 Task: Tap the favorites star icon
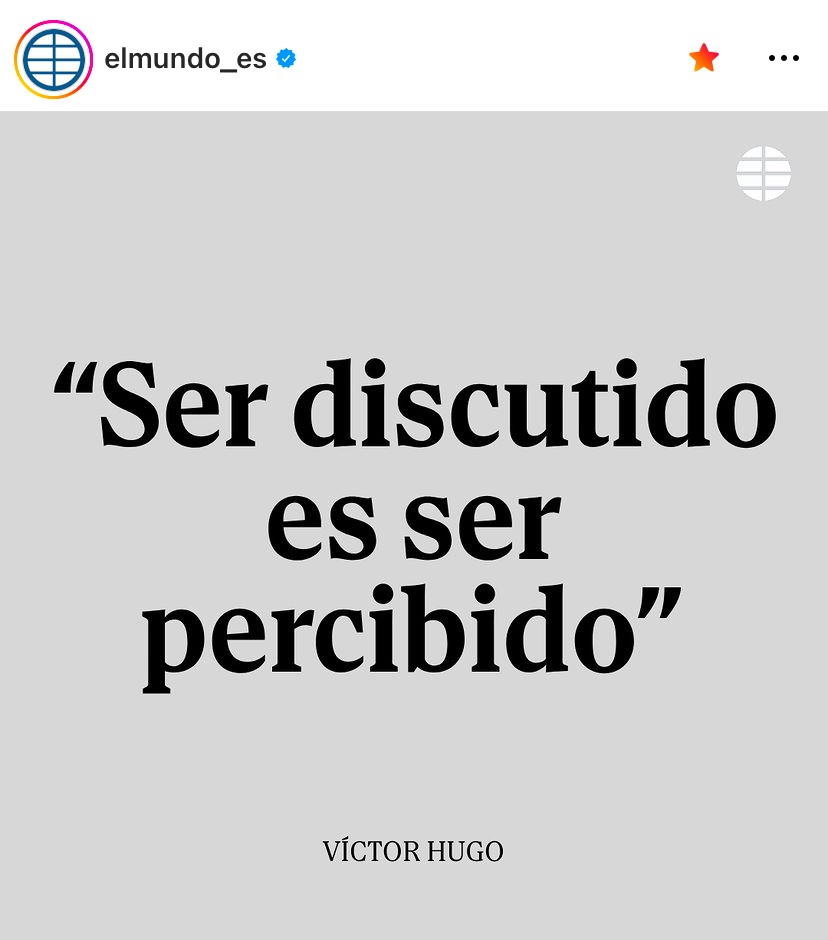pos(704,58)
